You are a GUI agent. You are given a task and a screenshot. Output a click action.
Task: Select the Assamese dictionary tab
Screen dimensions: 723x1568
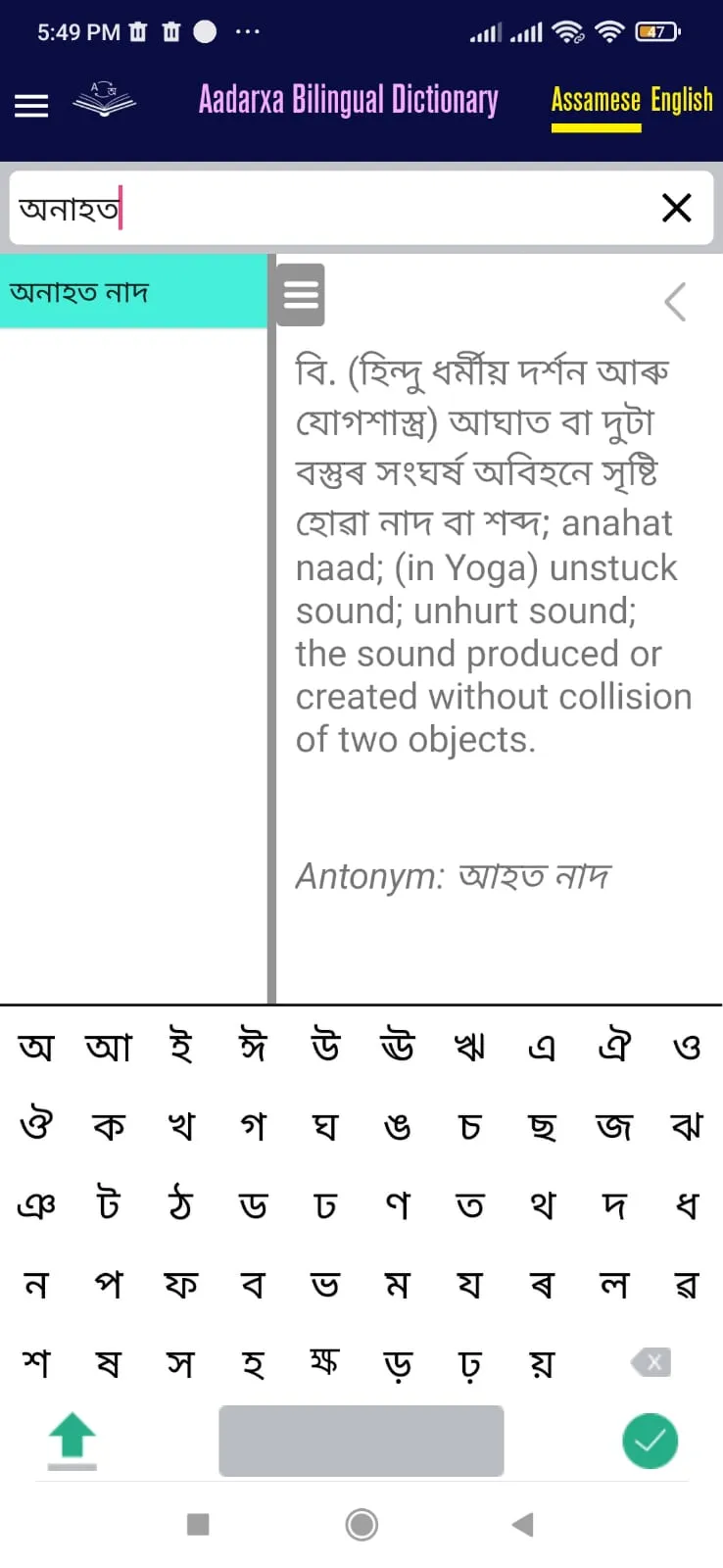pos(595,99)
